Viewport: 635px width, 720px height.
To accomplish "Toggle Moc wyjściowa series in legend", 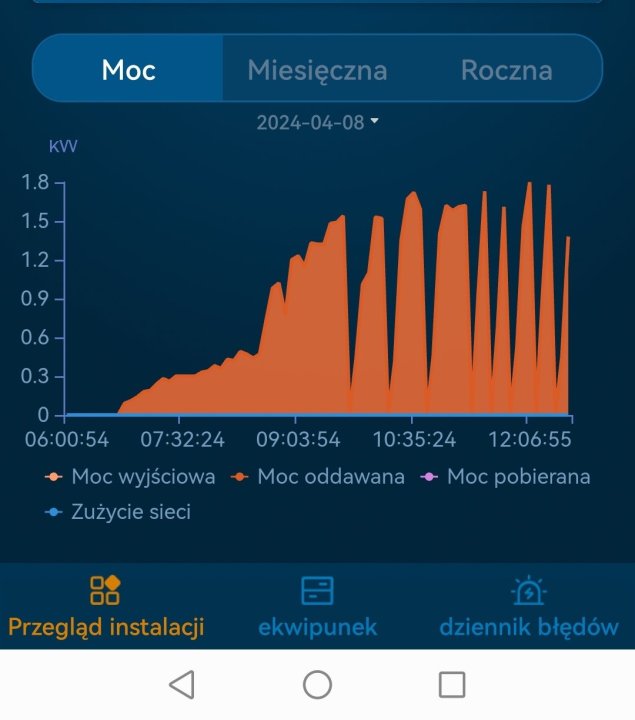I will point(132,477).
